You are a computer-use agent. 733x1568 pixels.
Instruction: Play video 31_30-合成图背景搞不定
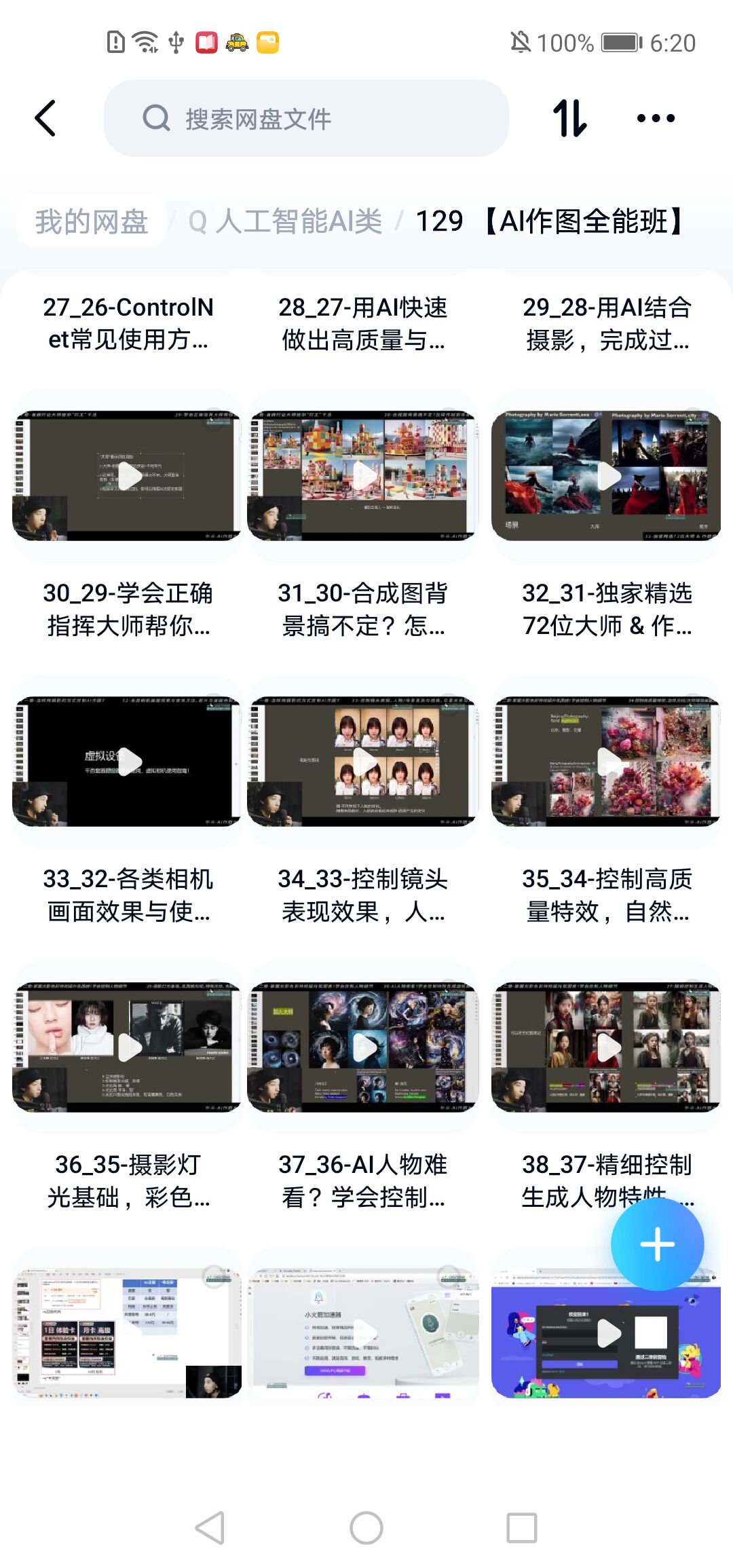363,475
